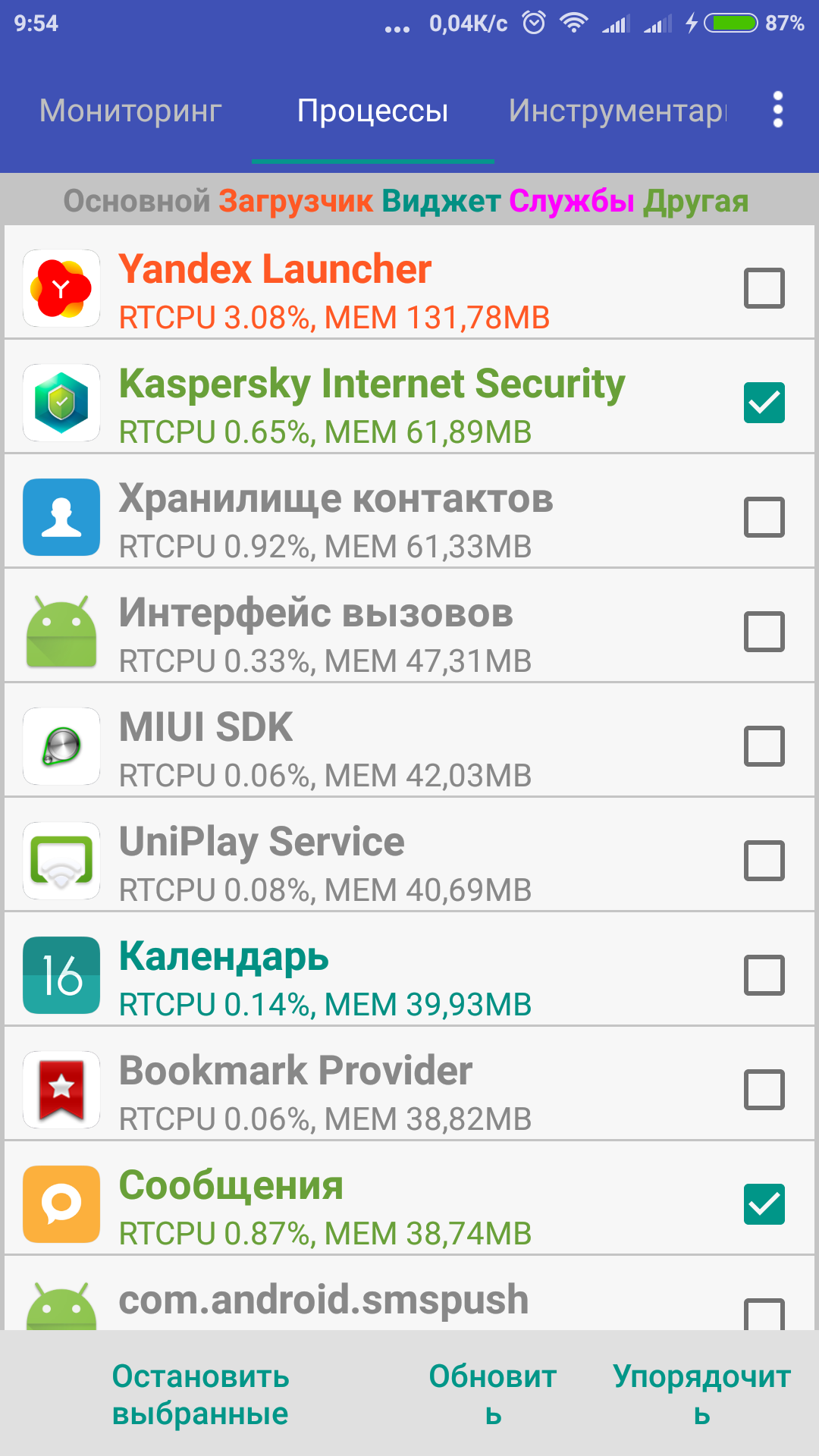Open the overflow menu

coord(777,110)
